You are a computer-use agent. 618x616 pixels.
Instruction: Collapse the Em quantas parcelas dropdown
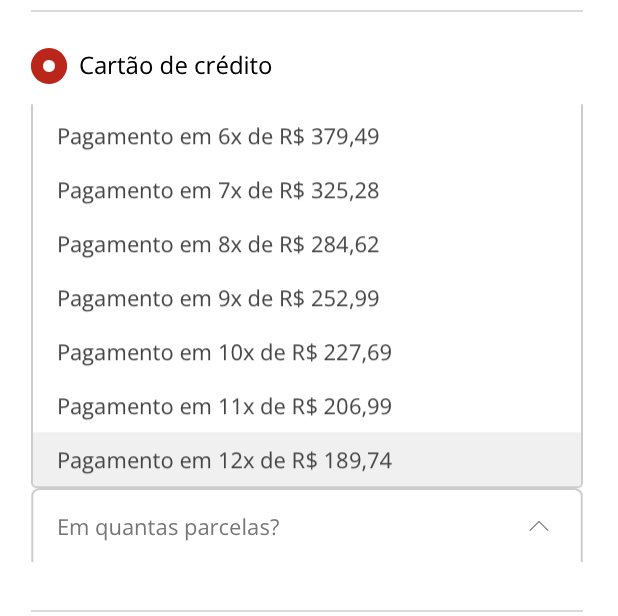538,526
